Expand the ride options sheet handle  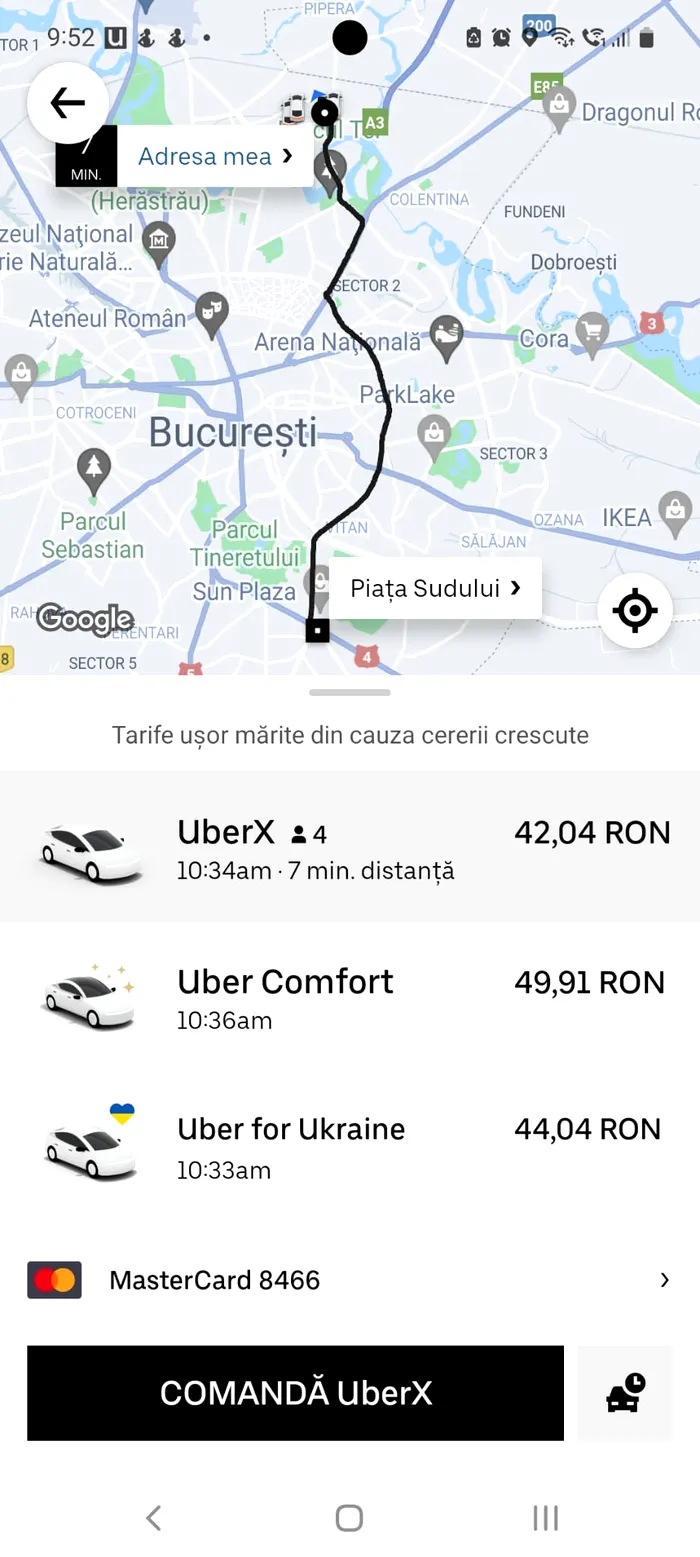click(x=350, y=692)
